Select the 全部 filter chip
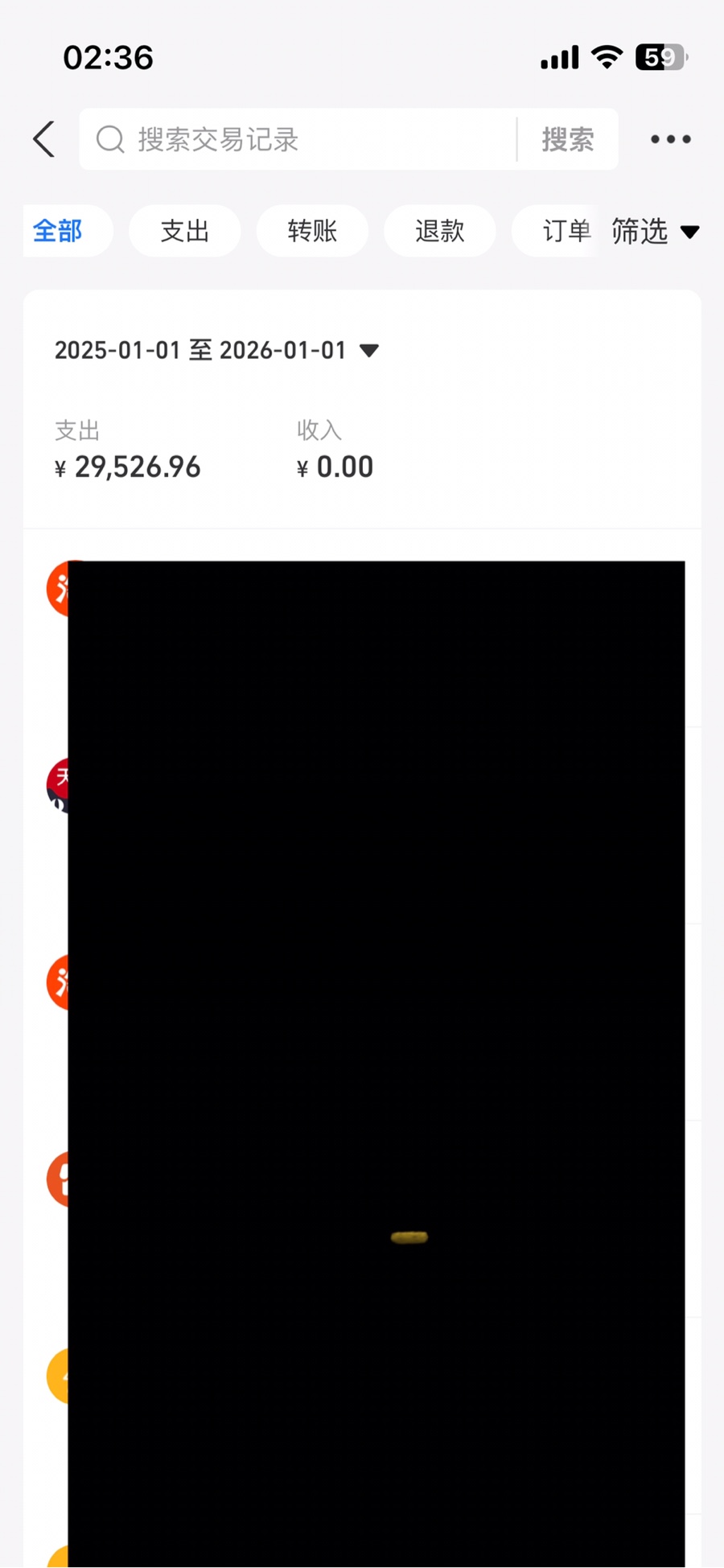 coord(58,231)
